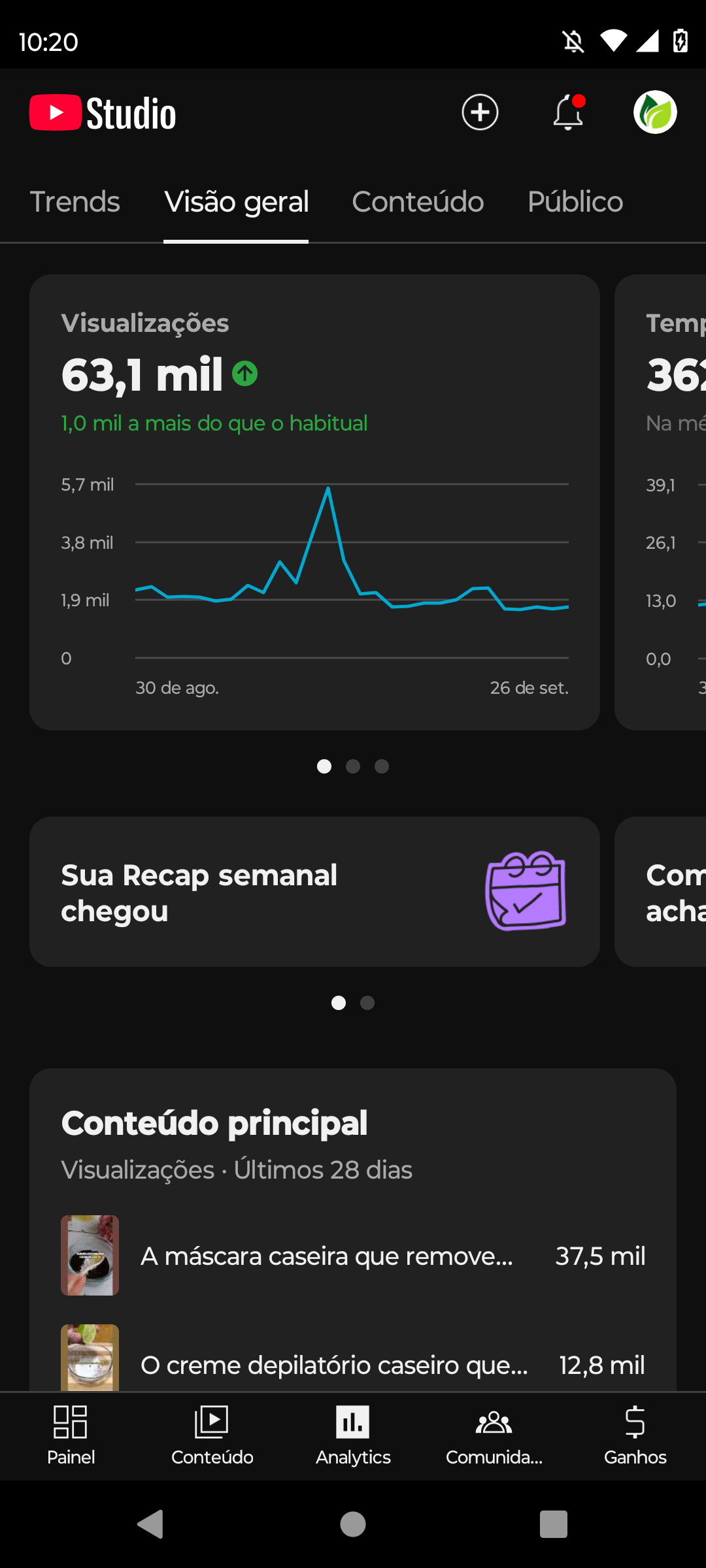Tap the system back button
Image resolution: width=706 pixels, height=1568 pixels.
point(150,1524)
